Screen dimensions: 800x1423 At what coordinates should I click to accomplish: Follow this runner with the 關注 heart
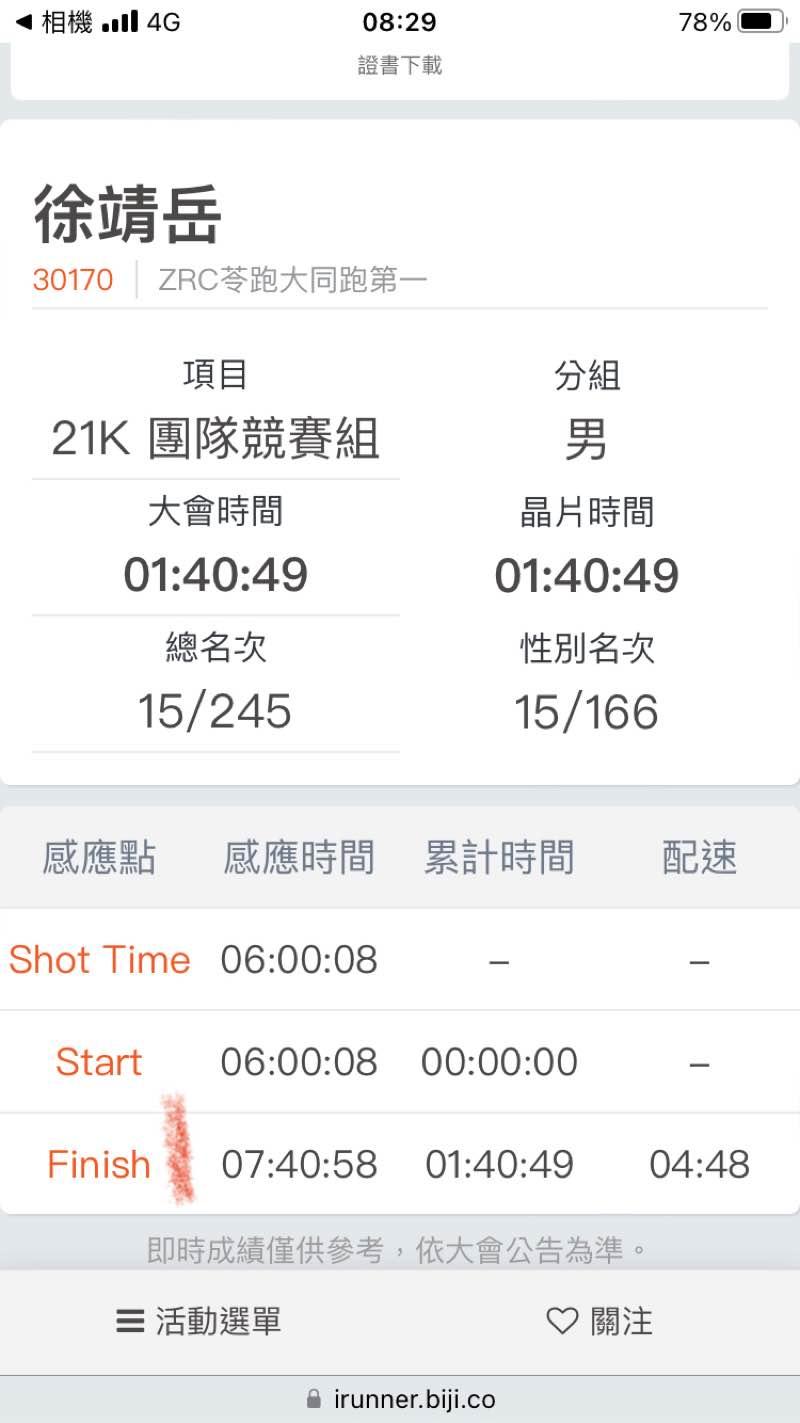pyautogui.click(x=600, y=1321)
